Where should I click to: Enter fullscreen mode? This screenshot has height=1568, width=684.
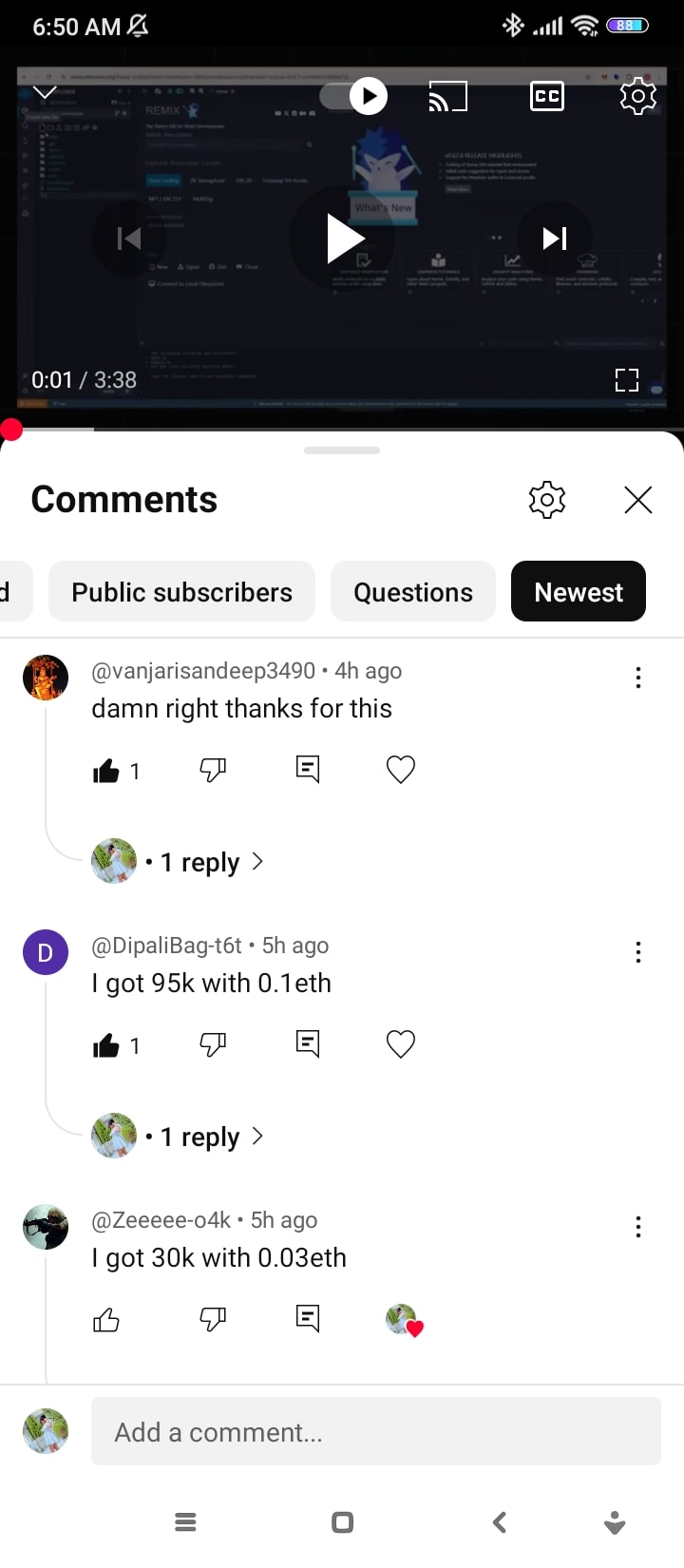627,380
